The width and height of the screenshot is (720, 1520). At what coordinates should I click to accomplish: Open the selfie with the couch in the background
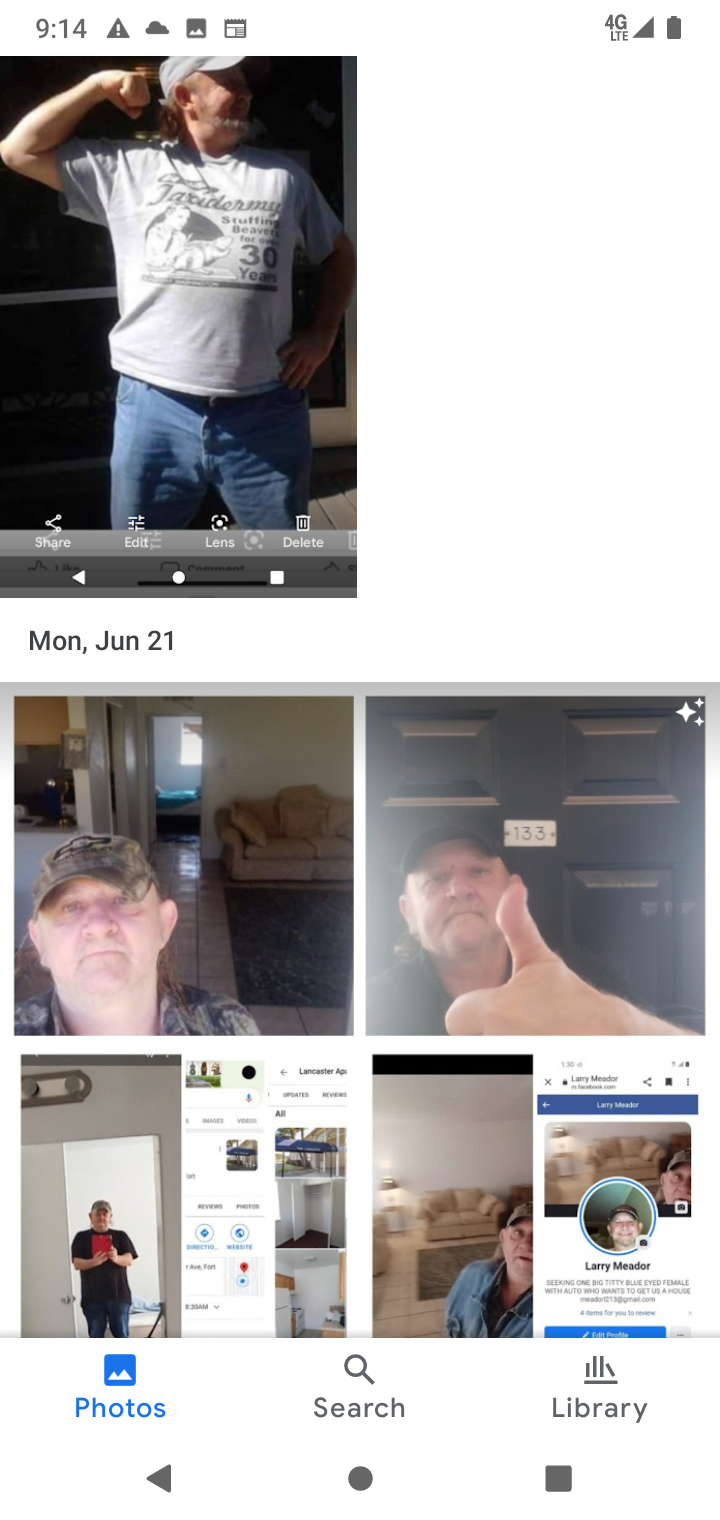click(x=183, y=865)
